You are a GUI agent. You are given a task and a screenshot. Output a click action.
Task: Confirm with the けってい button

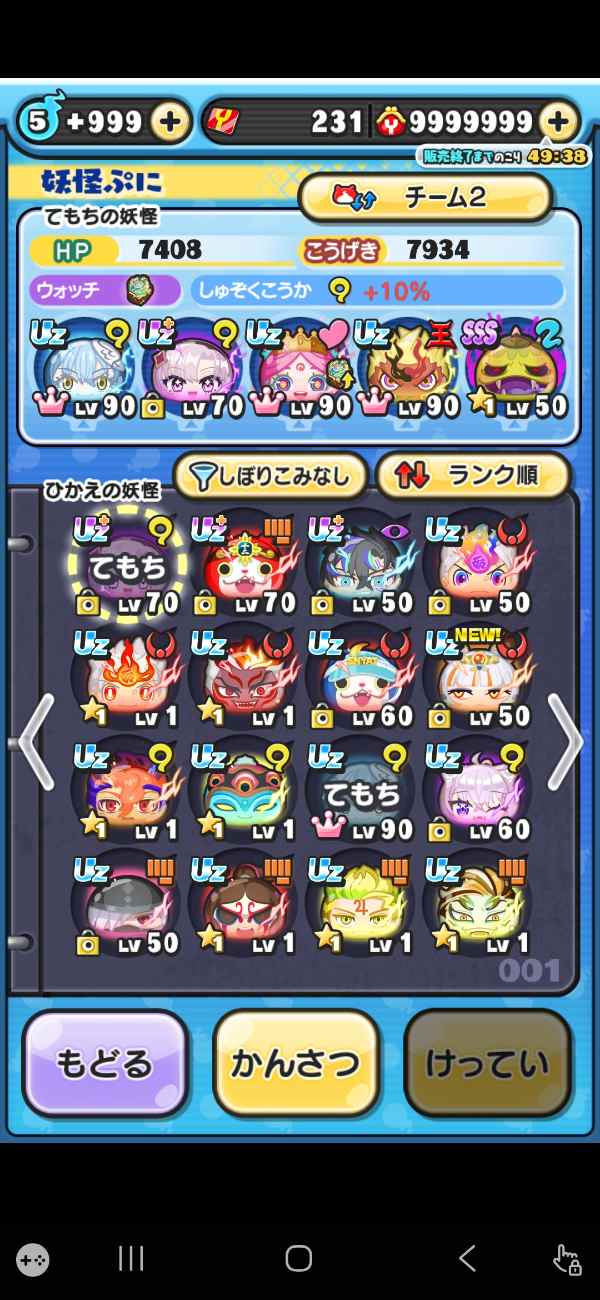click(487, 1063)
